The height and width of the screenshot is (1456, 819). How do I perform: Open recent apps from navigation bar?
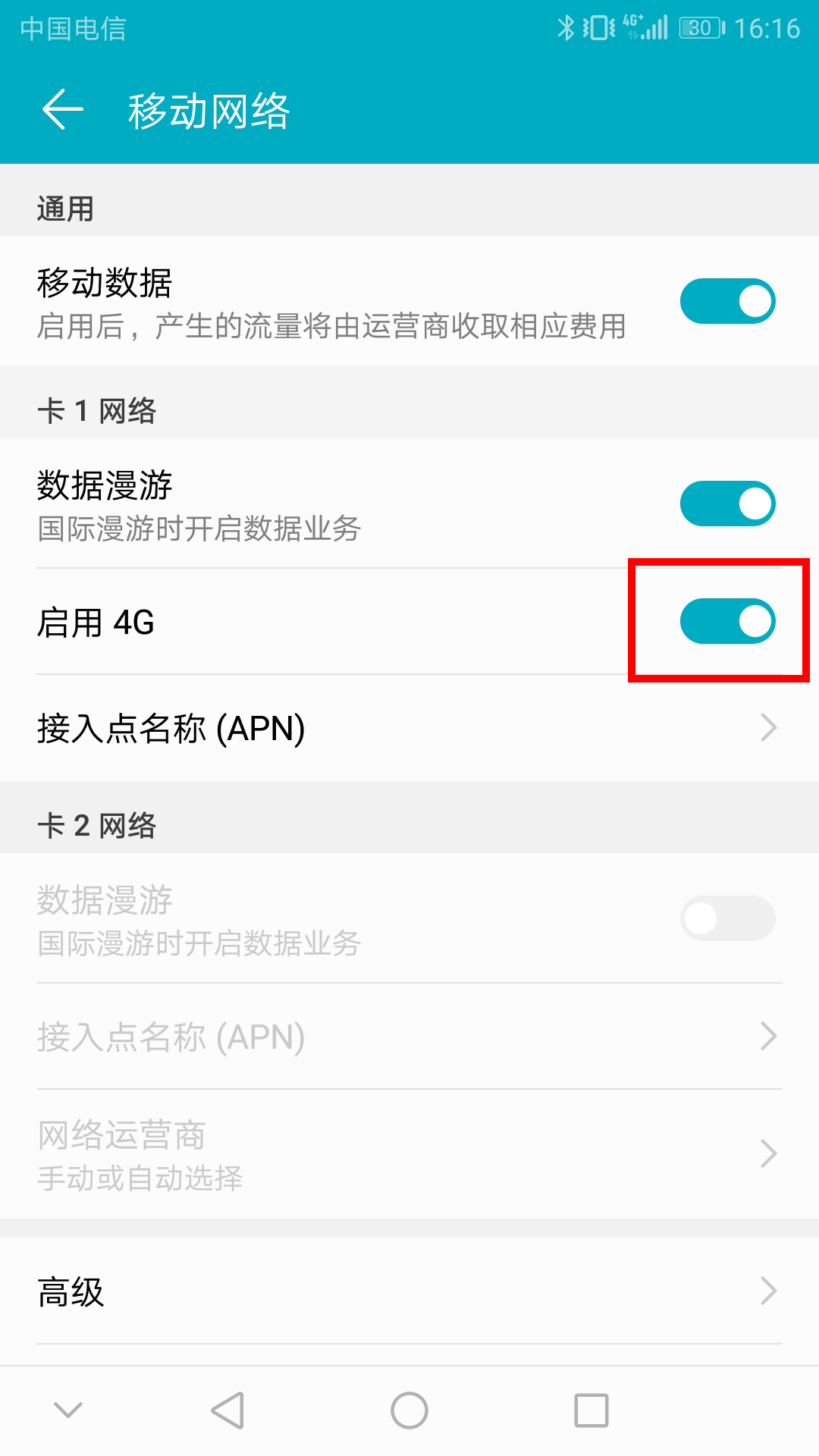click(591, 1410)
